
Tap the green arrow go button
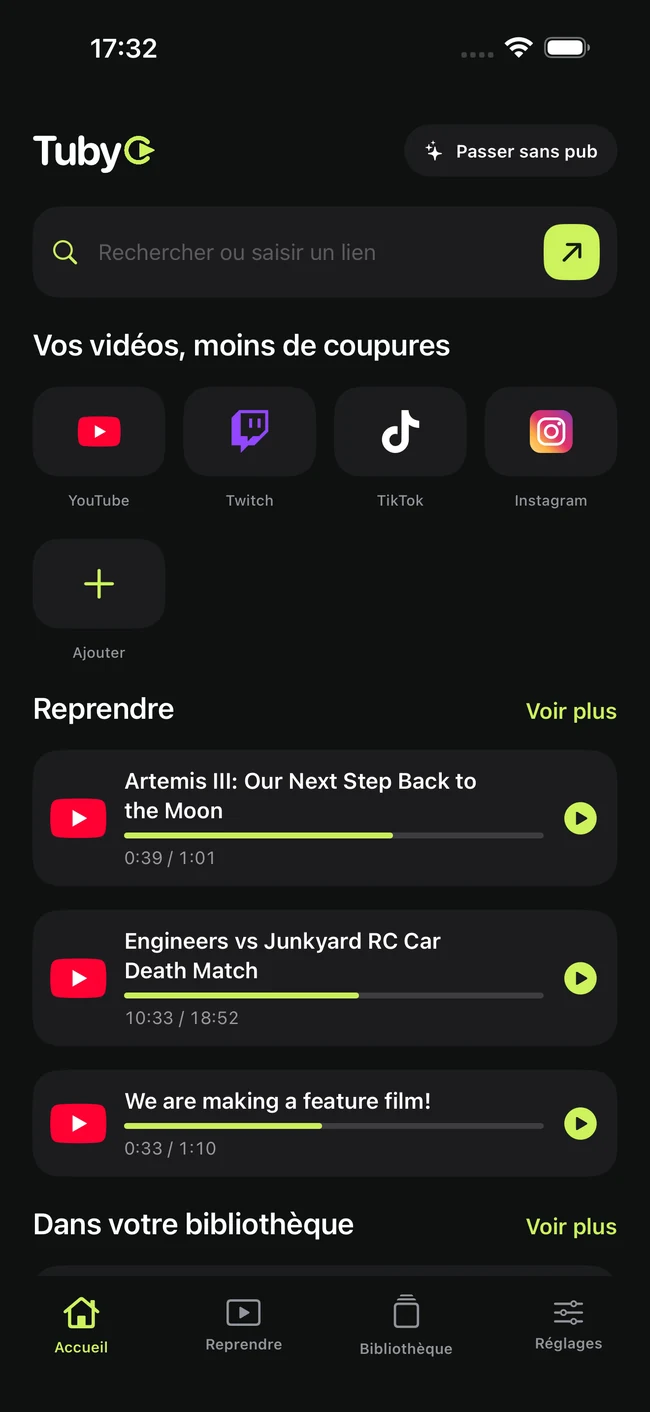pos(571,252)
